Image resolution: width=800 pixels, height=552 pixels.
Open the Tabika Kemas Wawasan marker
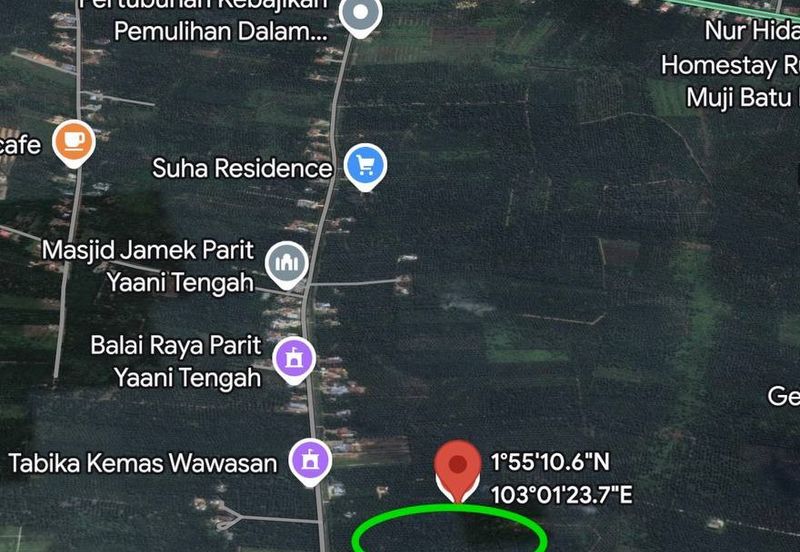point(310,461)
